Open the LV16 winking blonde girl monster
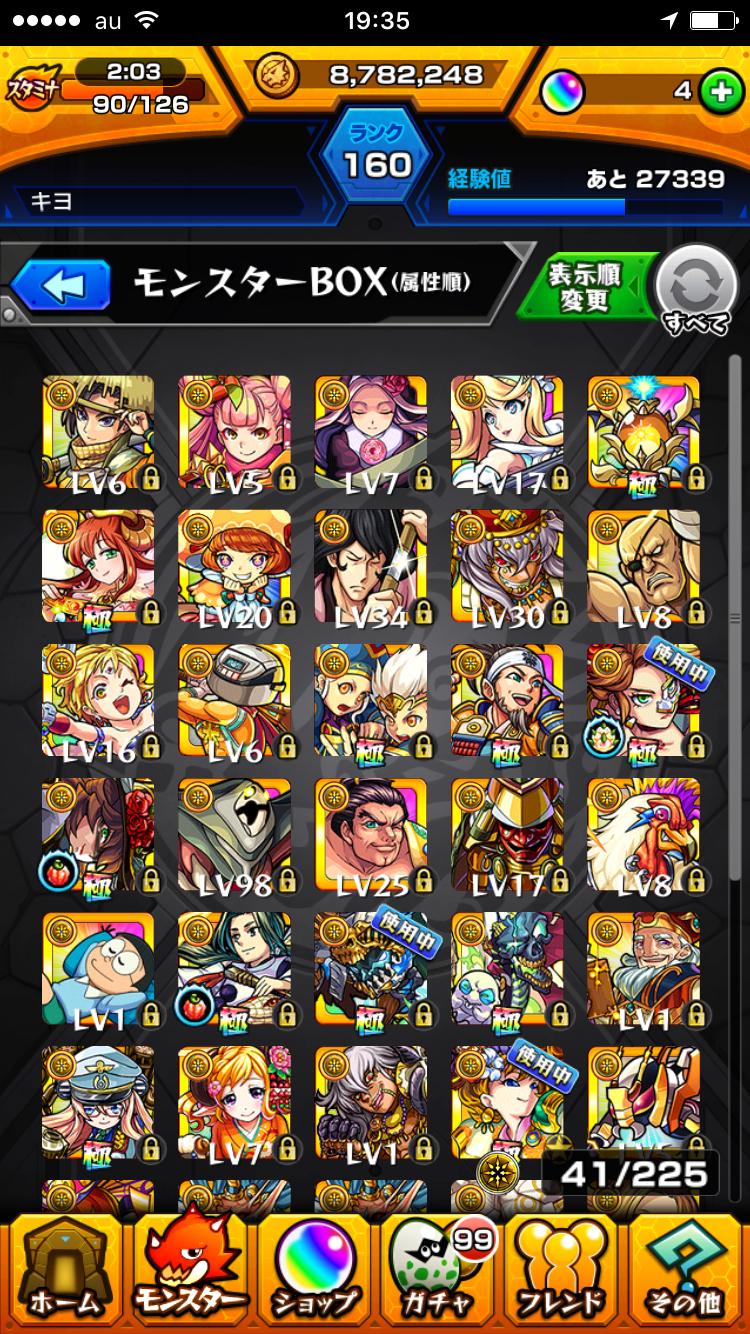Image resolution: width=750 pixels, height=1334 pixels. click(x=98, y=700)
